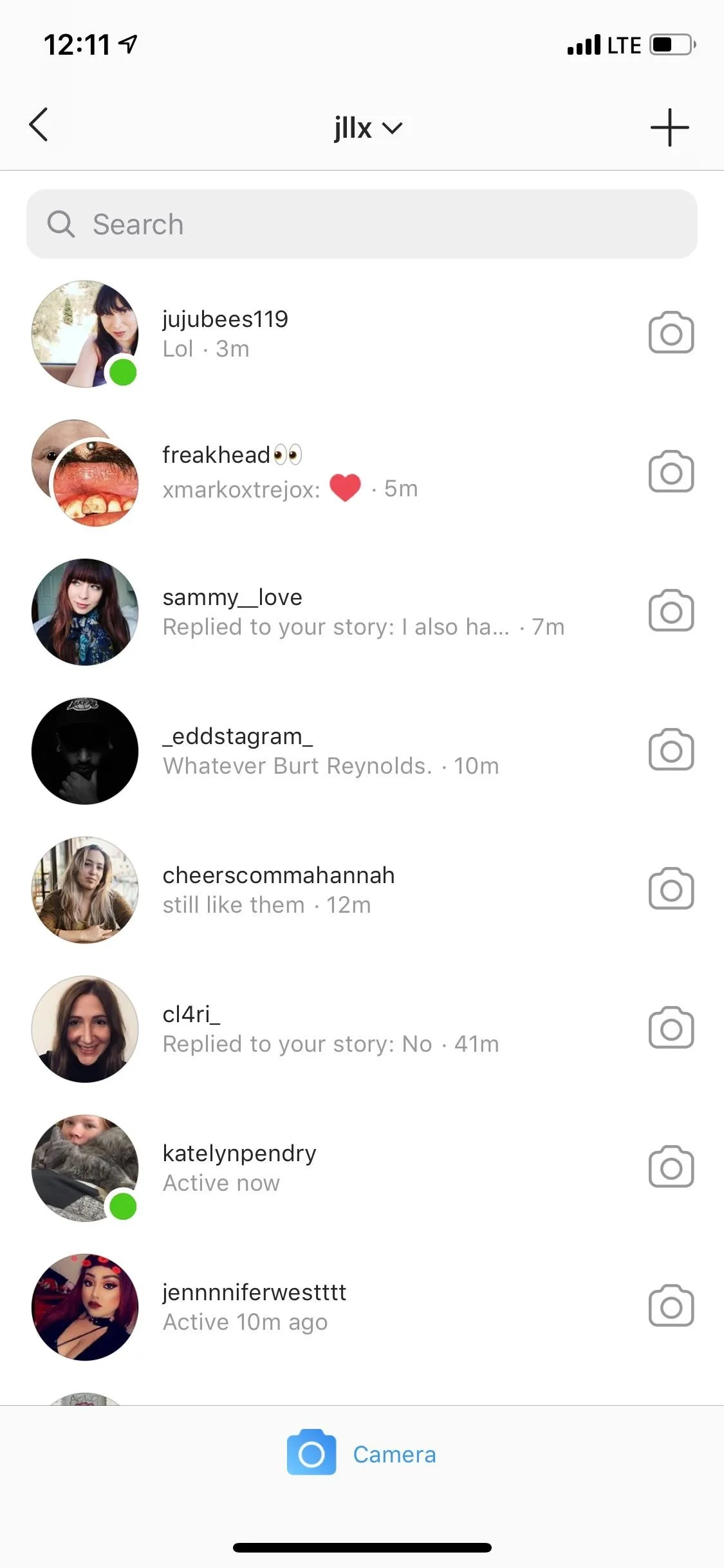
Task: Launch the Camera button at the bottom
Action: (362, 1454)
